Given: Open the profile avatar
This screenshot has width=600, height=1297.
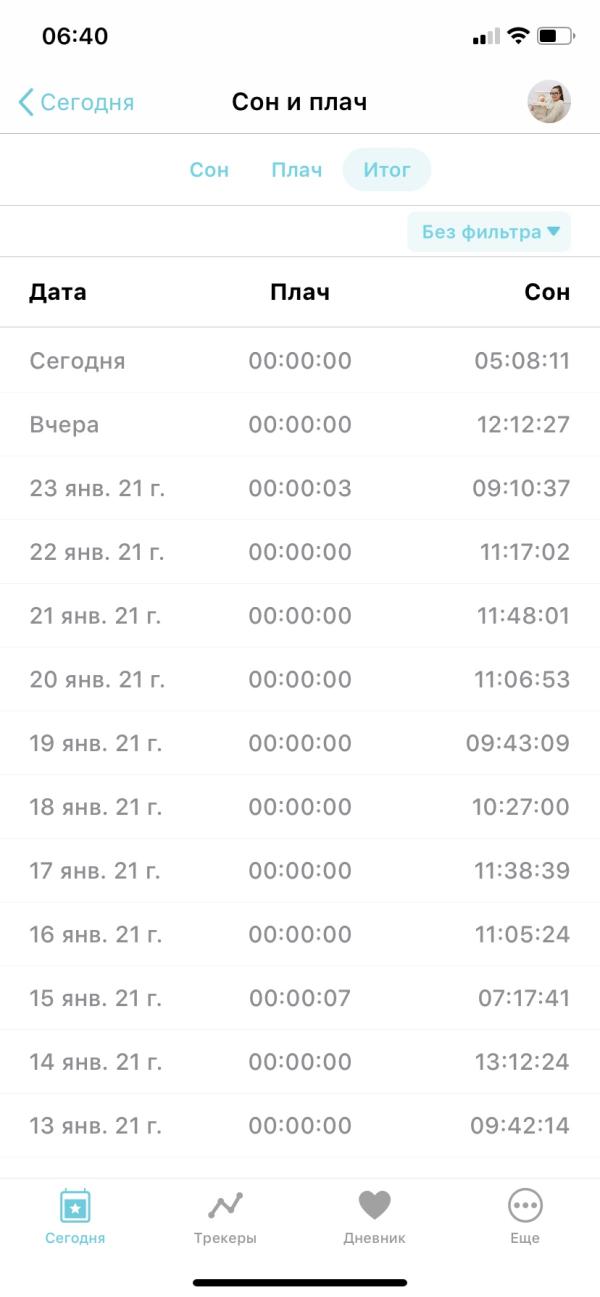Looking at the screenshot, I should tap(549, 102).
